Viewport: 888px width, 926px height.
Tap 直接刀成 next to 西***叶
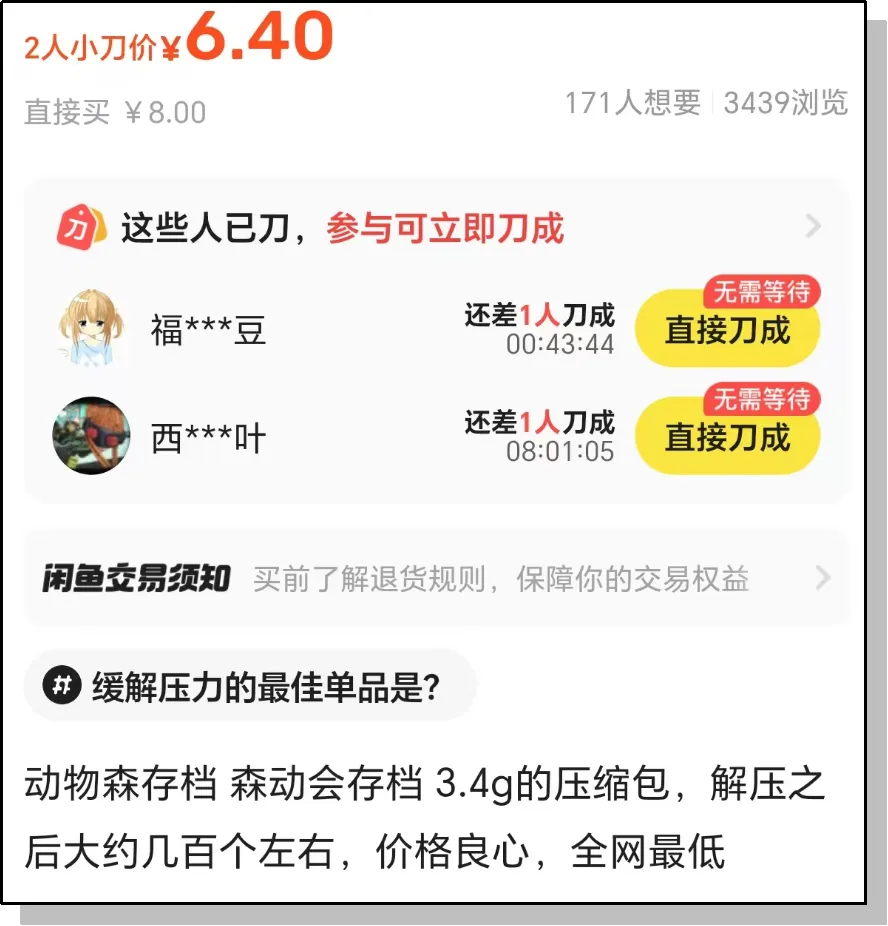[x=727, y=438]
